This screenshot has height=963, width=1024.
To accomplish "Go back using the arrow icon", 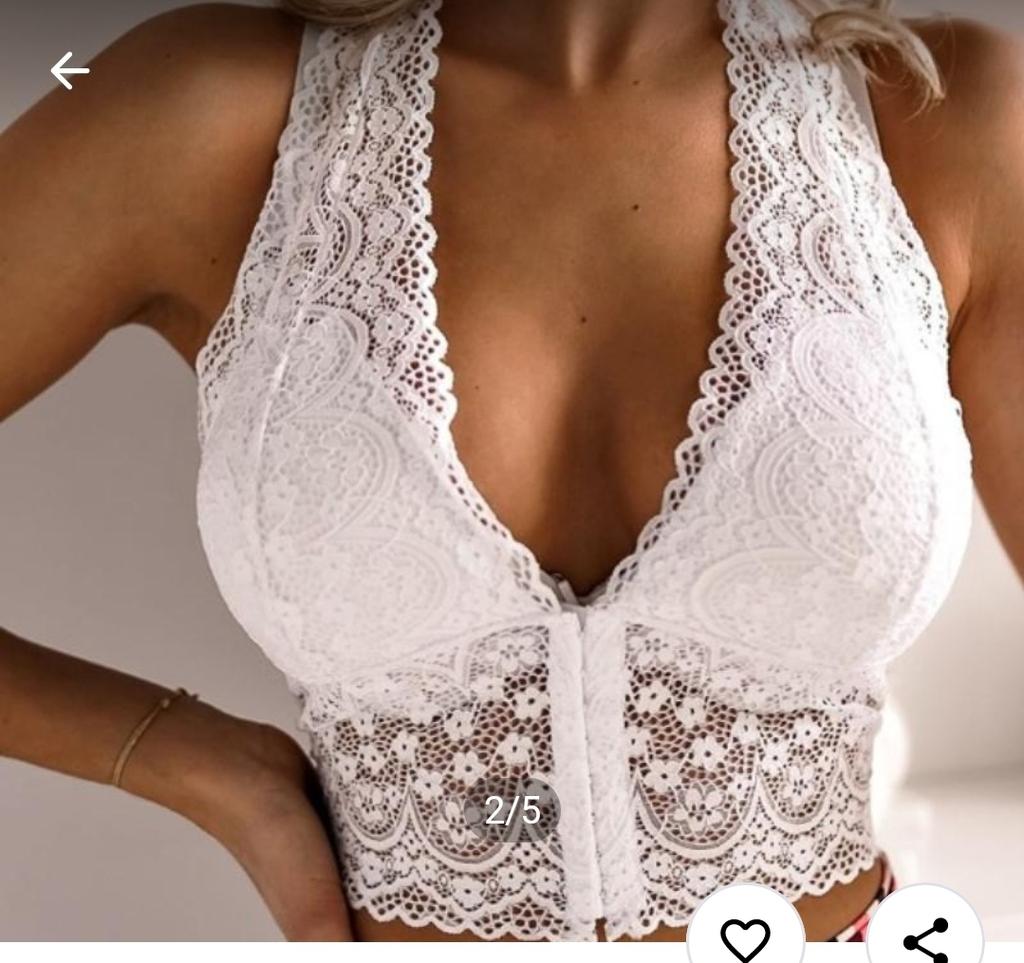I will (69, 71).
